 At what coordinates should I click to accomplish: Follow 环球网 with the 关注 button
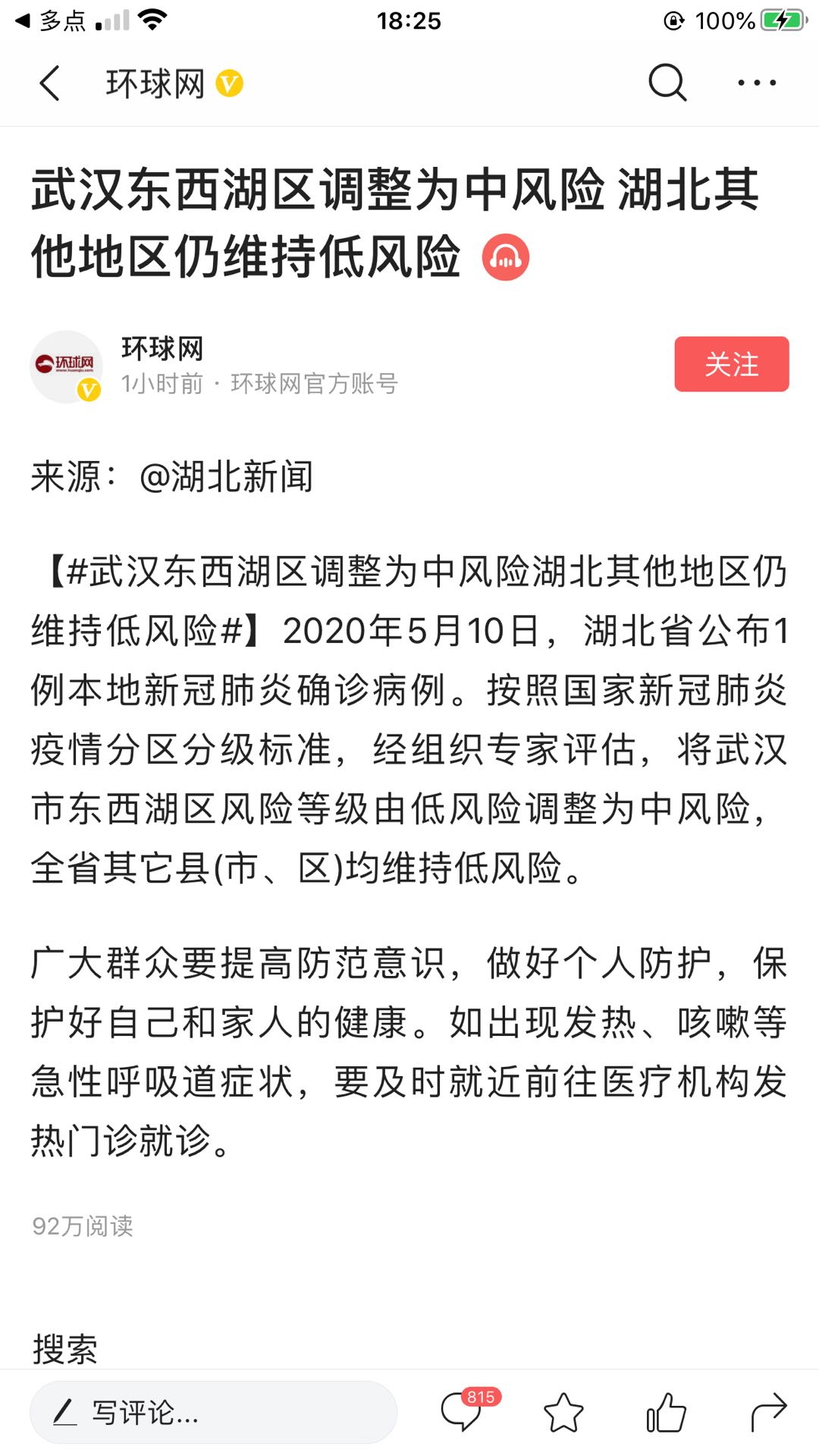point(731,364)
